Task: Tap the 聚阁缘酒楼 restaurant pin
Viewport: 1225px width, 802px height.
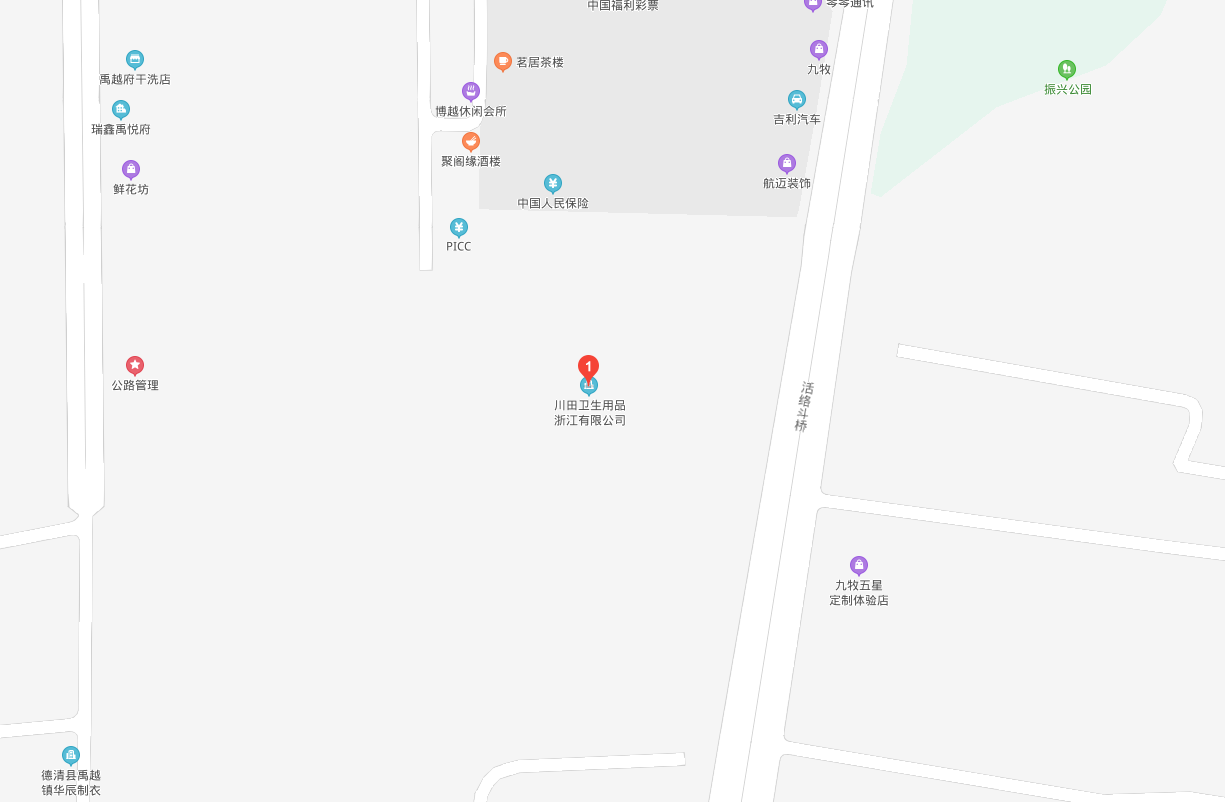Action: [471, 142]
